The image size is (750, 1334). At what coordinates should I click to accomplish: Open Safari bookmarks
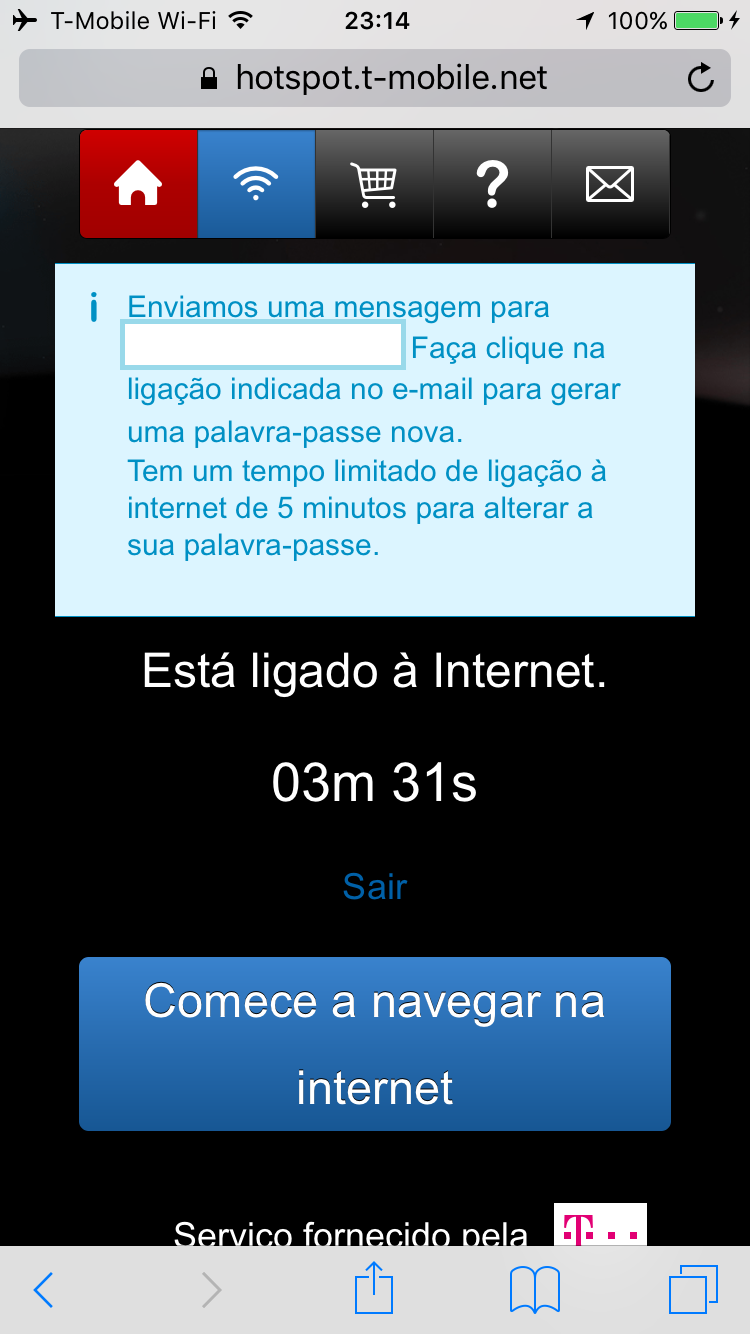[535, 1290]
